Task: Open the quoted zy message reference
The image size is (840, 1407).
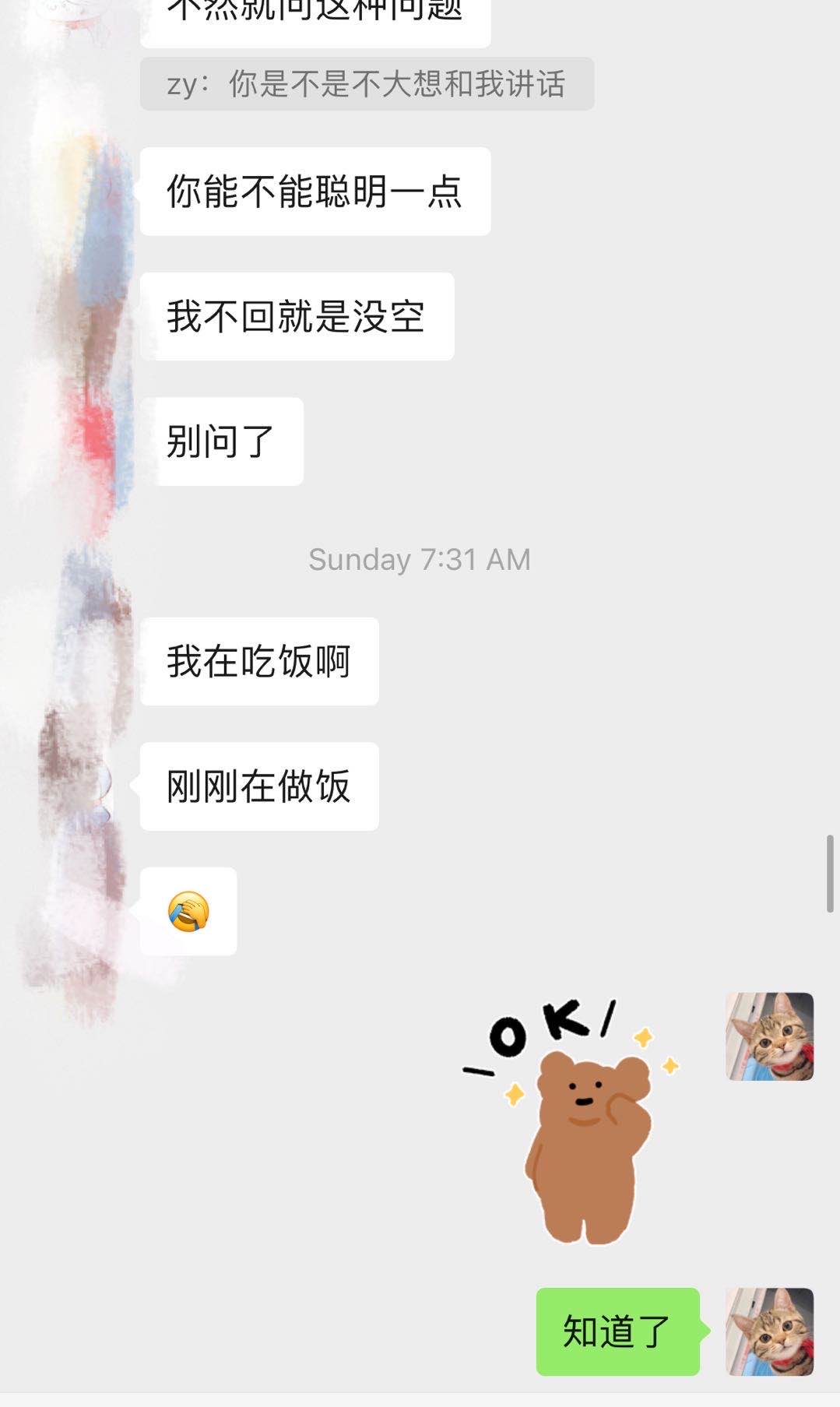Action: click(367, 84)
